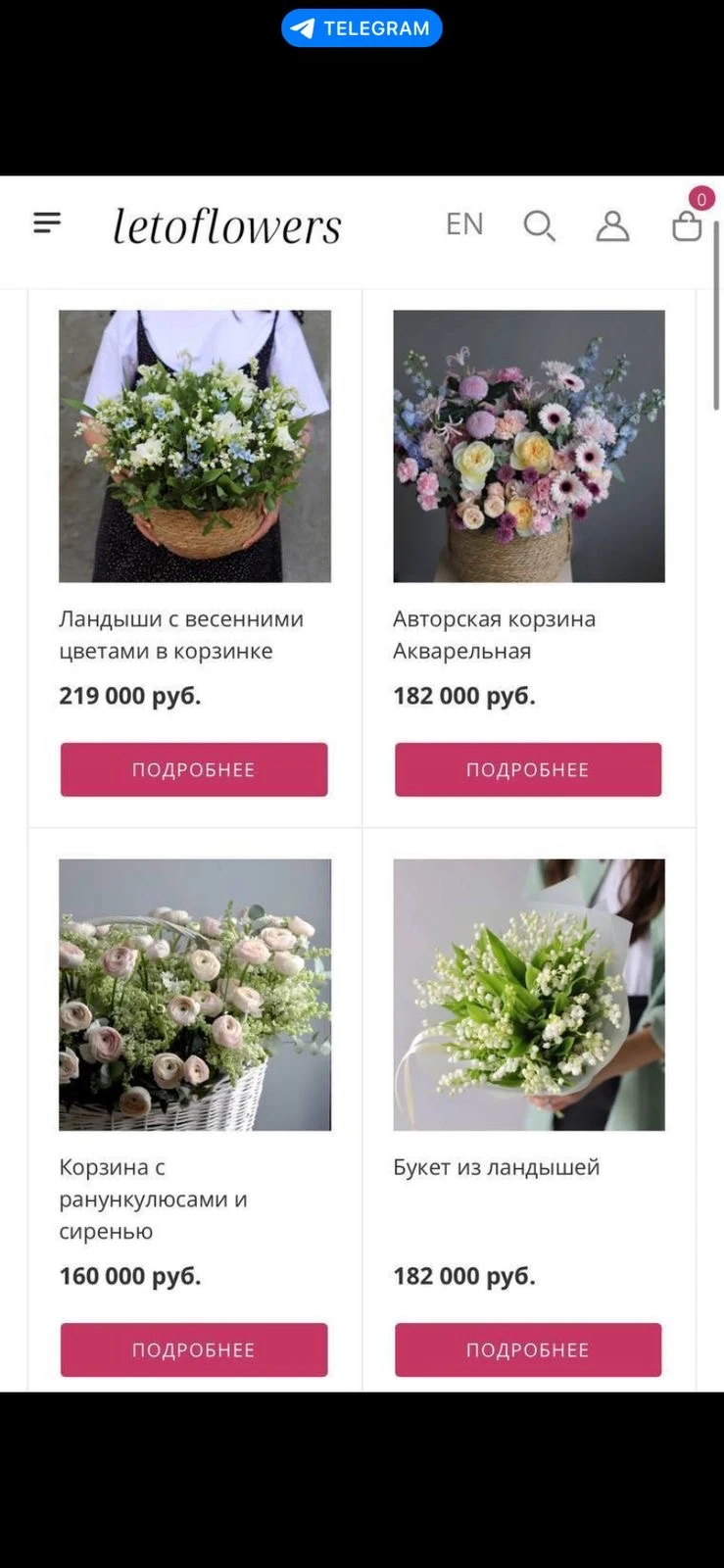Switch the site language to EN
The height and width of the screenshot is (1568, 724).
coord(464,224)
